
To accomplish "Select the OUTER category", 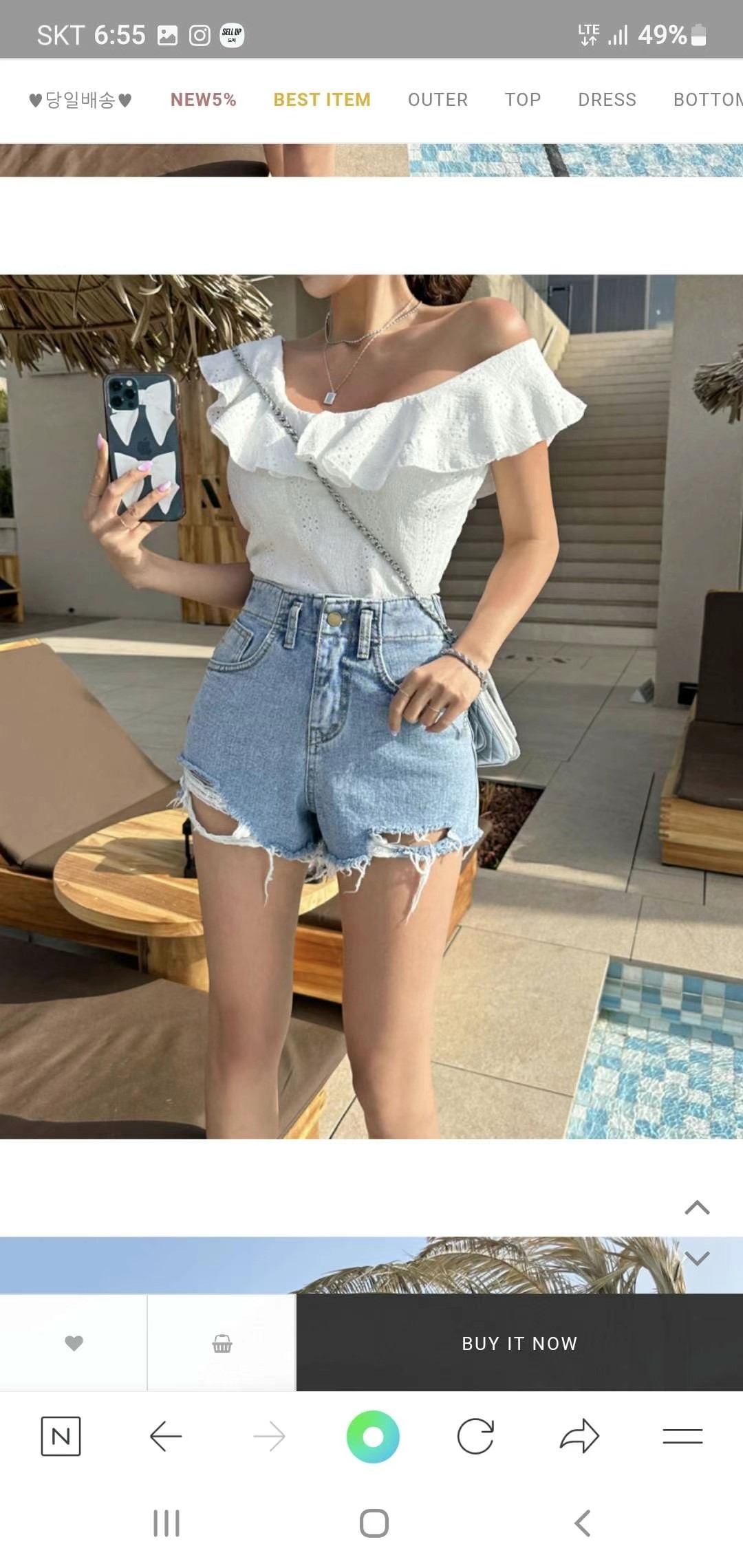I will pyautogui.click(x=438, y=100).
